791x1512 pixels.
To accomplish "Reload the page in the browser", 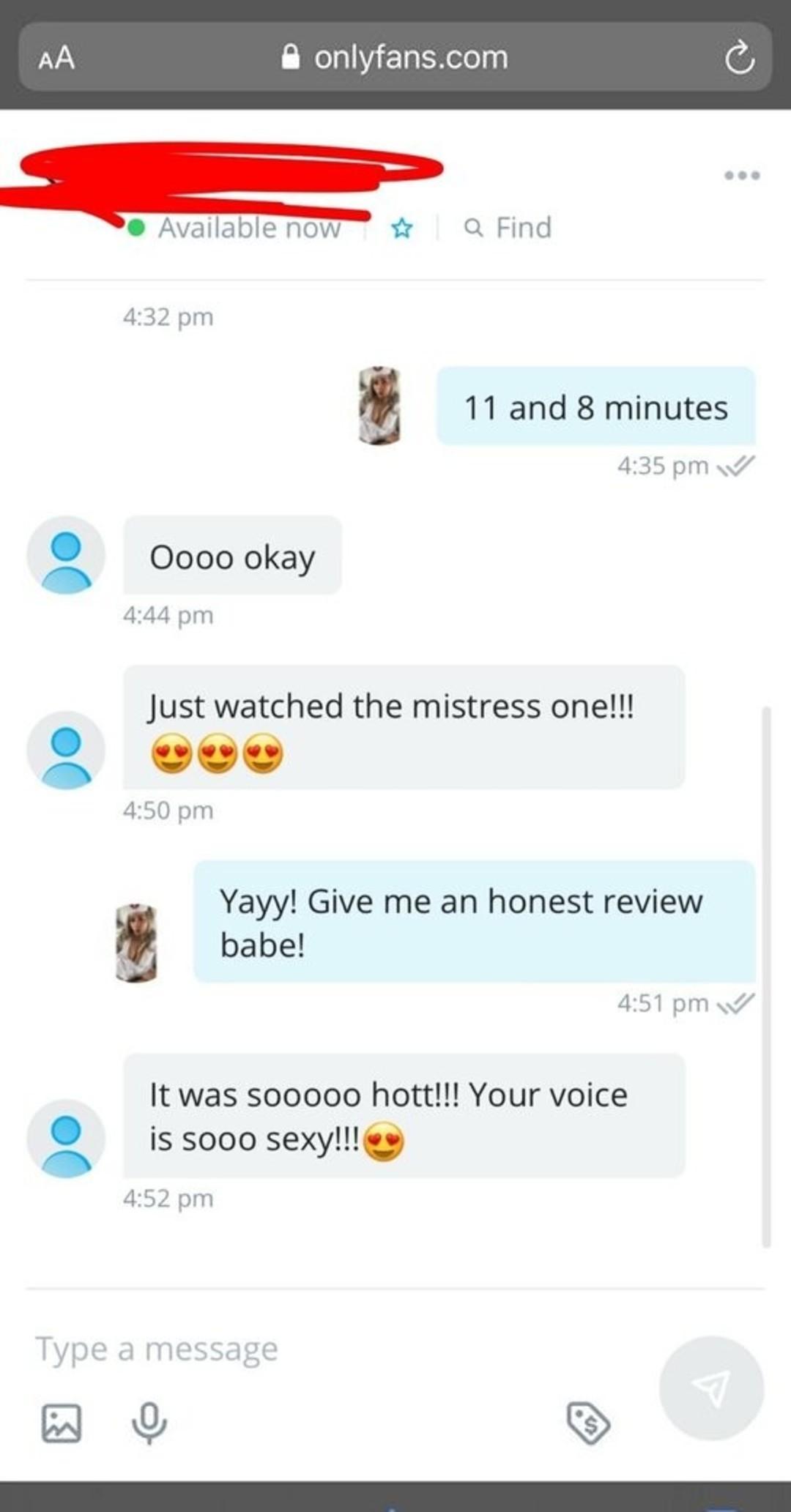I will (739, 59).
